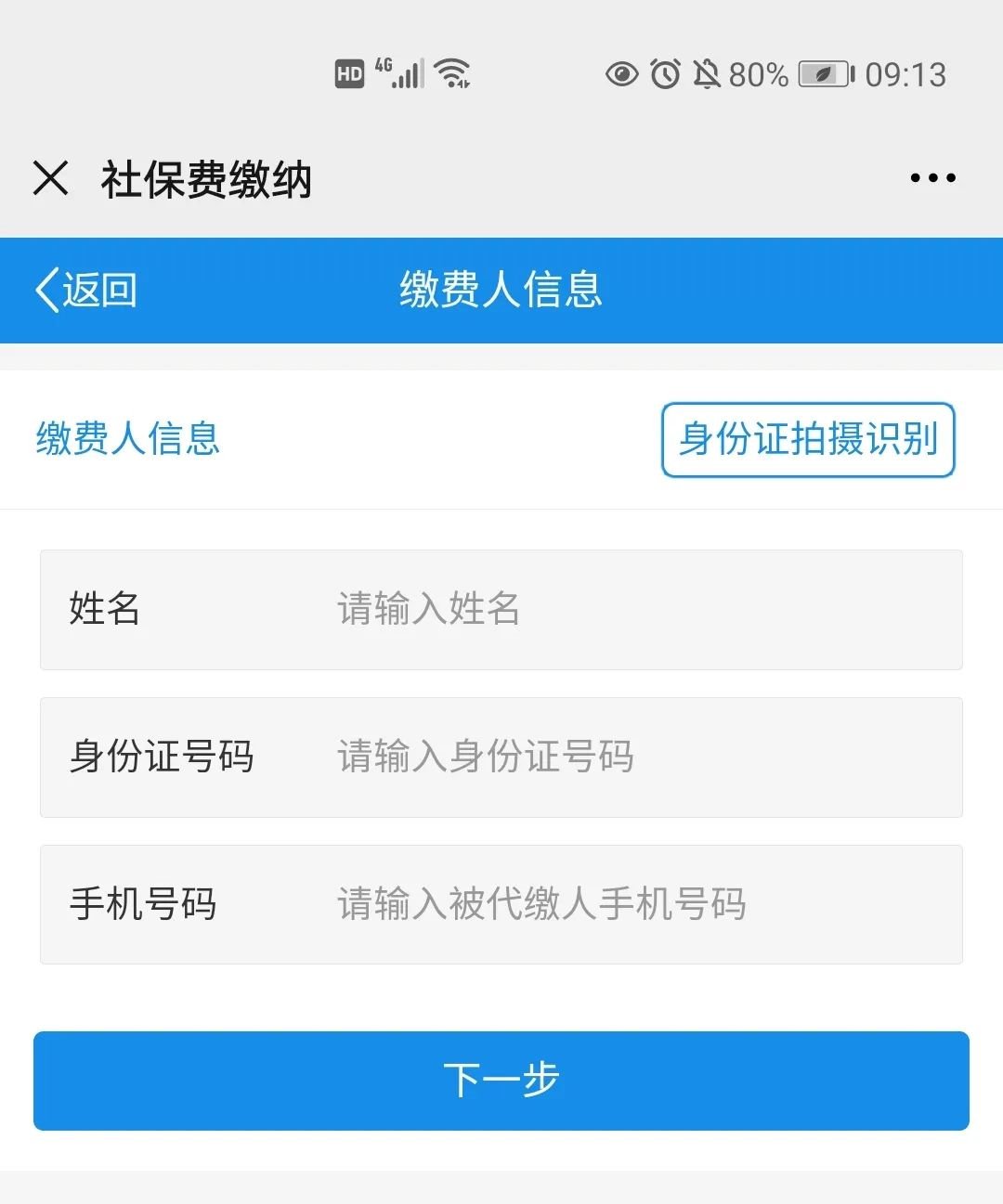Image resolution: width=1003 pixels, height=1204 pixels.
Task: Tap 下一步 to continue
Action: [501, 1081]
